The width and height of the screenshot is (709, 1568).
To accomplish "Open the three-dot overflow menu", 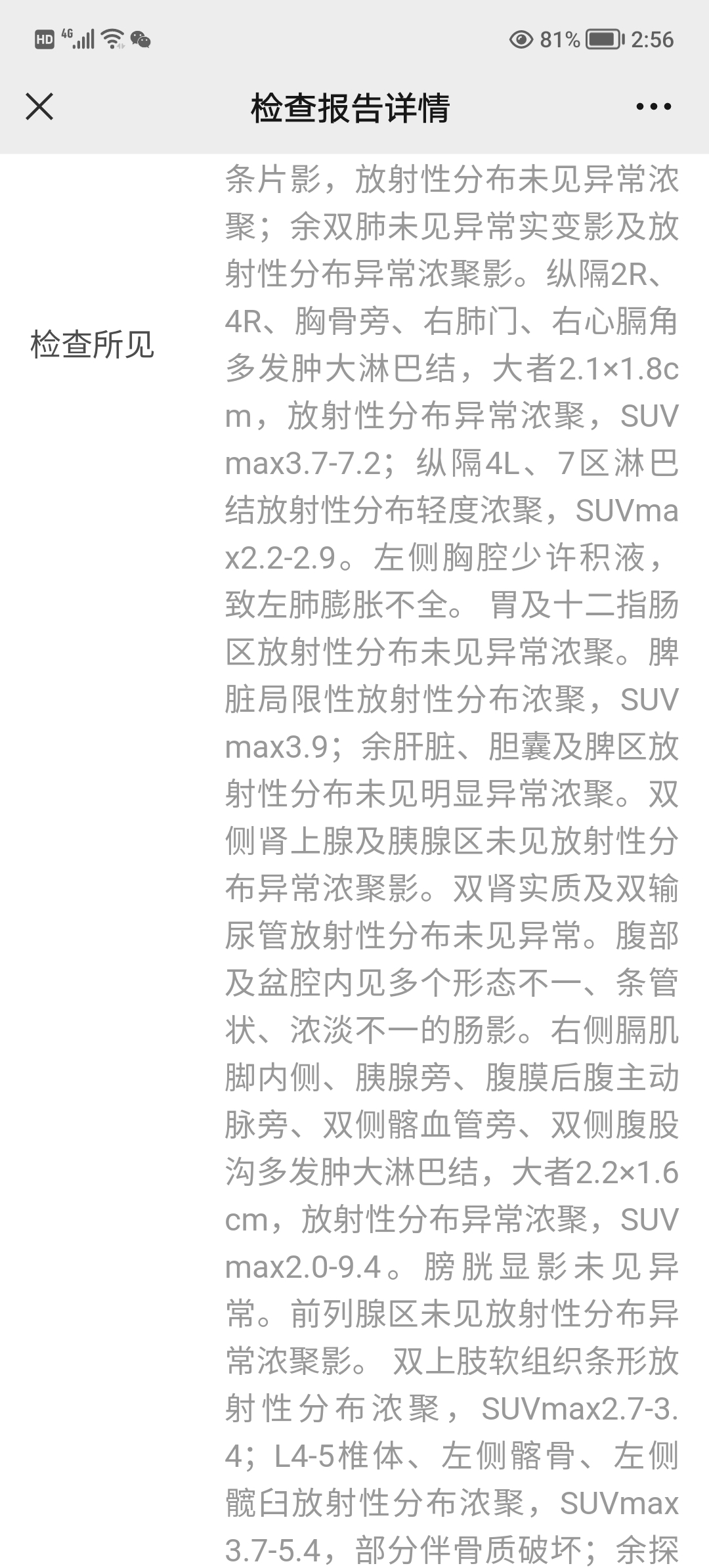I will click(653, 106).
